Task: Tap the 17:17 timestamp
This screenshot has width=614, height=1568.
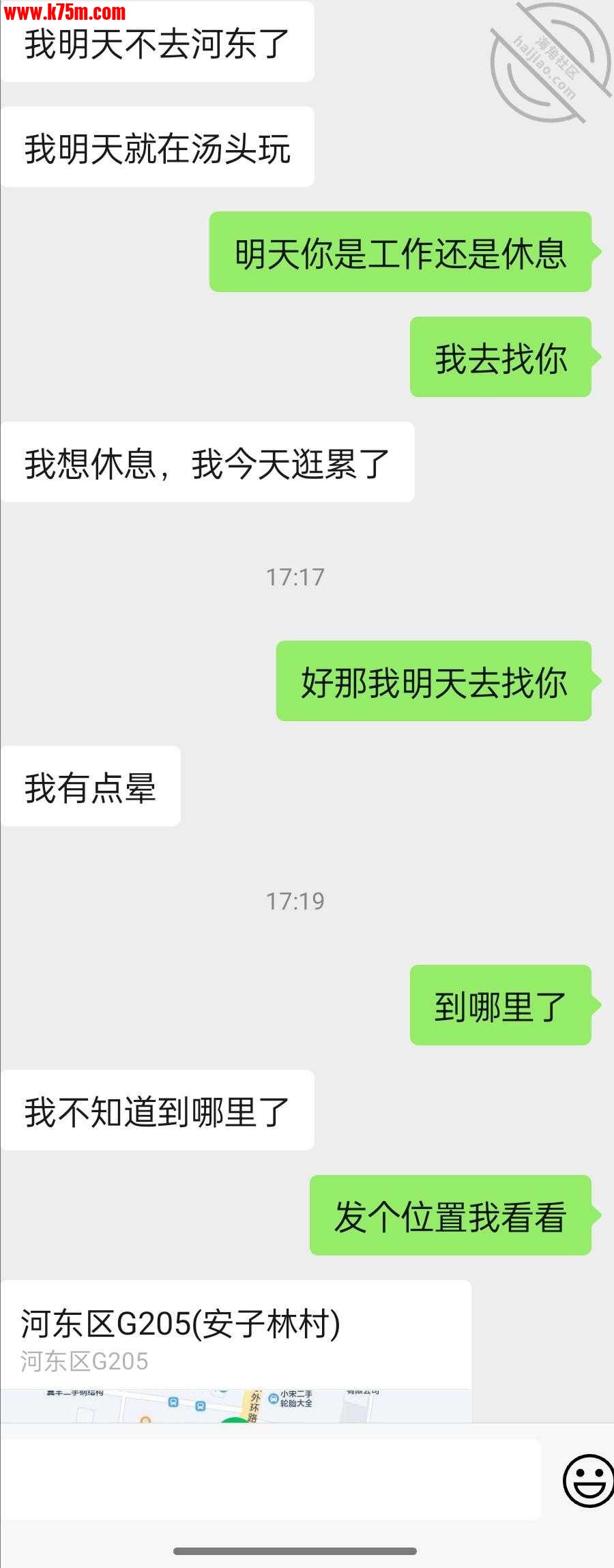Action: [x=296, y=577]
